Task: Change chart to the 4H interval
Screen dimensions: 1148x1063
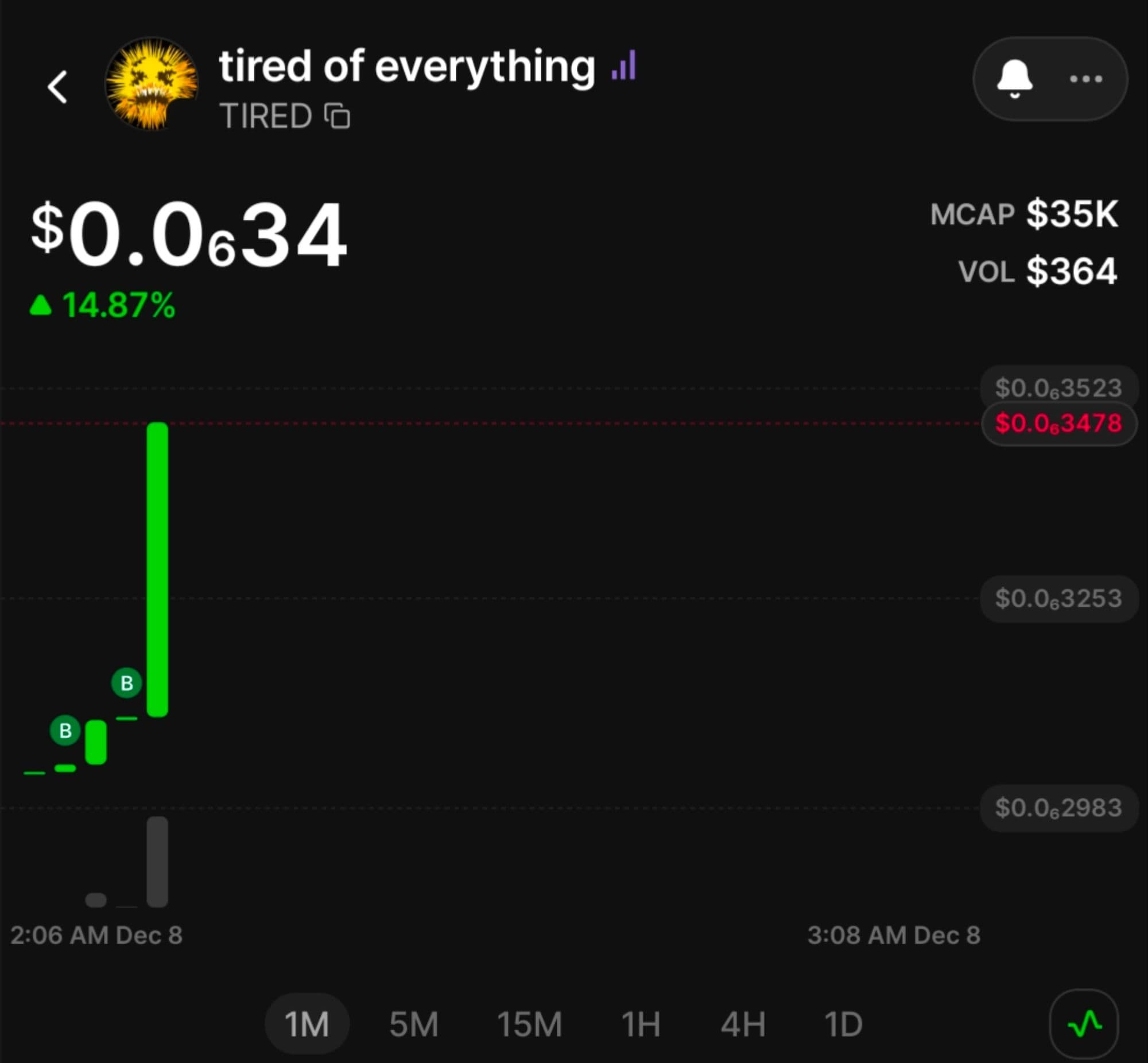Action: tap(743, 1024)
